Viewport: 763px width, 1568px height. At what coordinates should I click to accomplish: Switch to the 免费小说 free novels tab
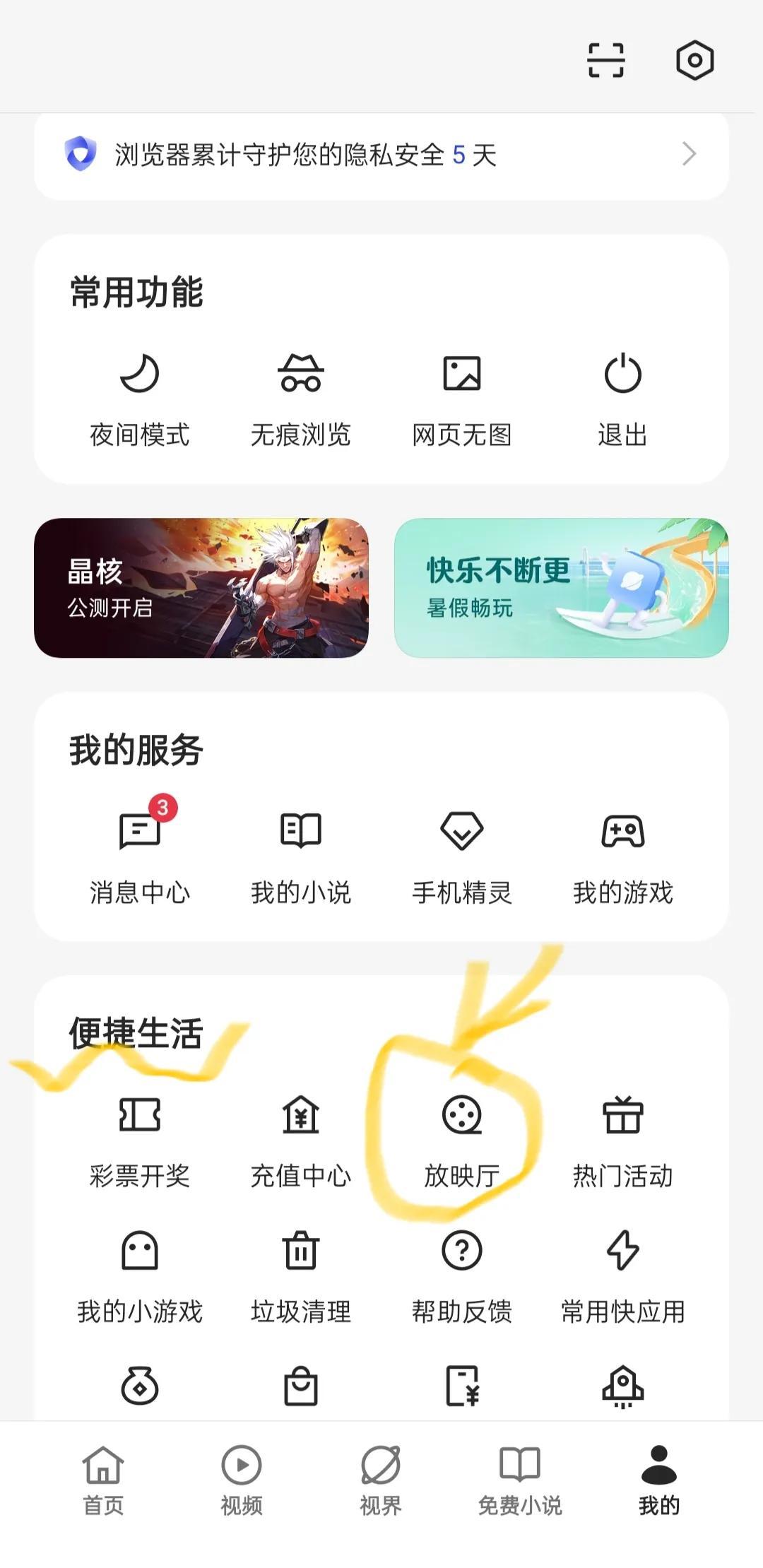coord(521,1477)
